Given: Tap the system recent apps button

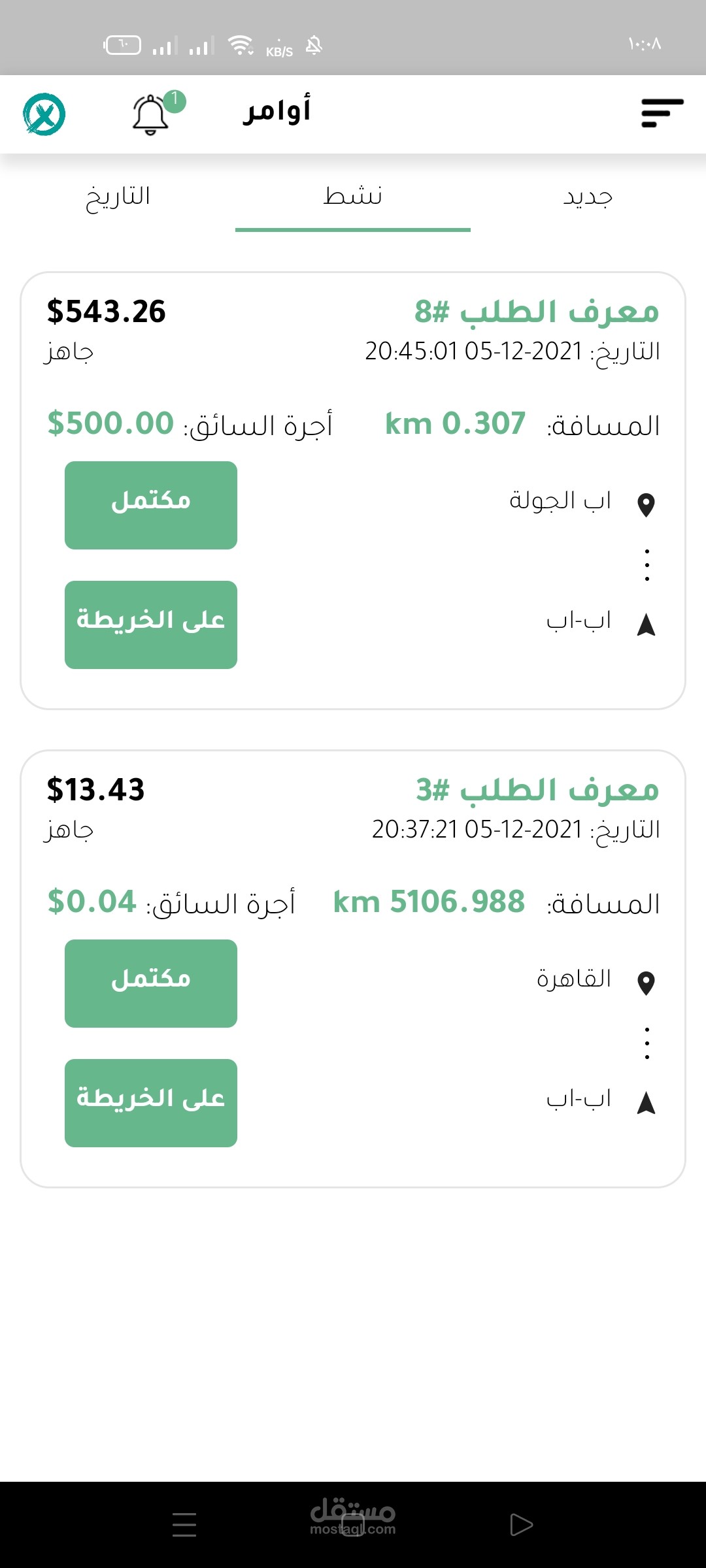Looking at the screenshot, I should click(x=184, y=1524).
